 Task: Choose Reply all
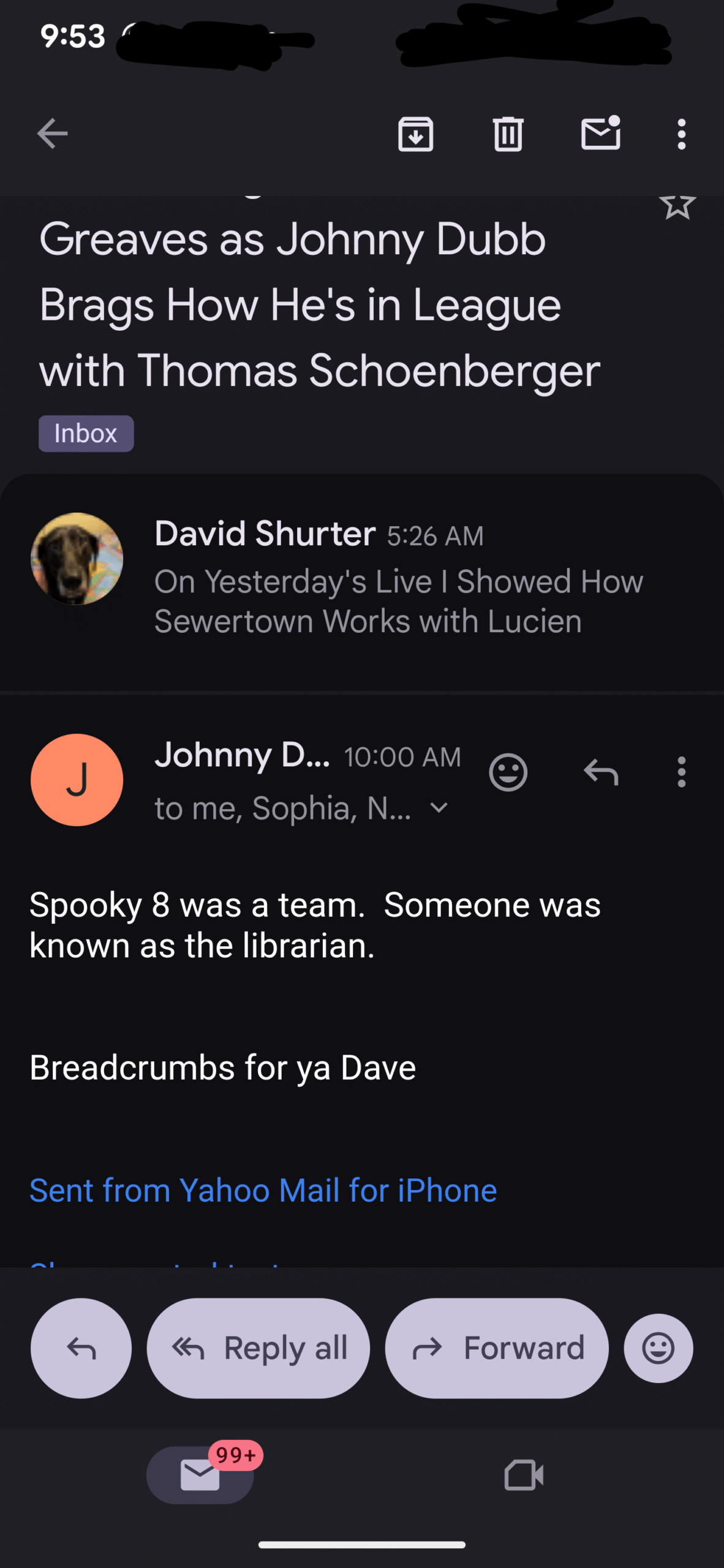coord(258,1348)
